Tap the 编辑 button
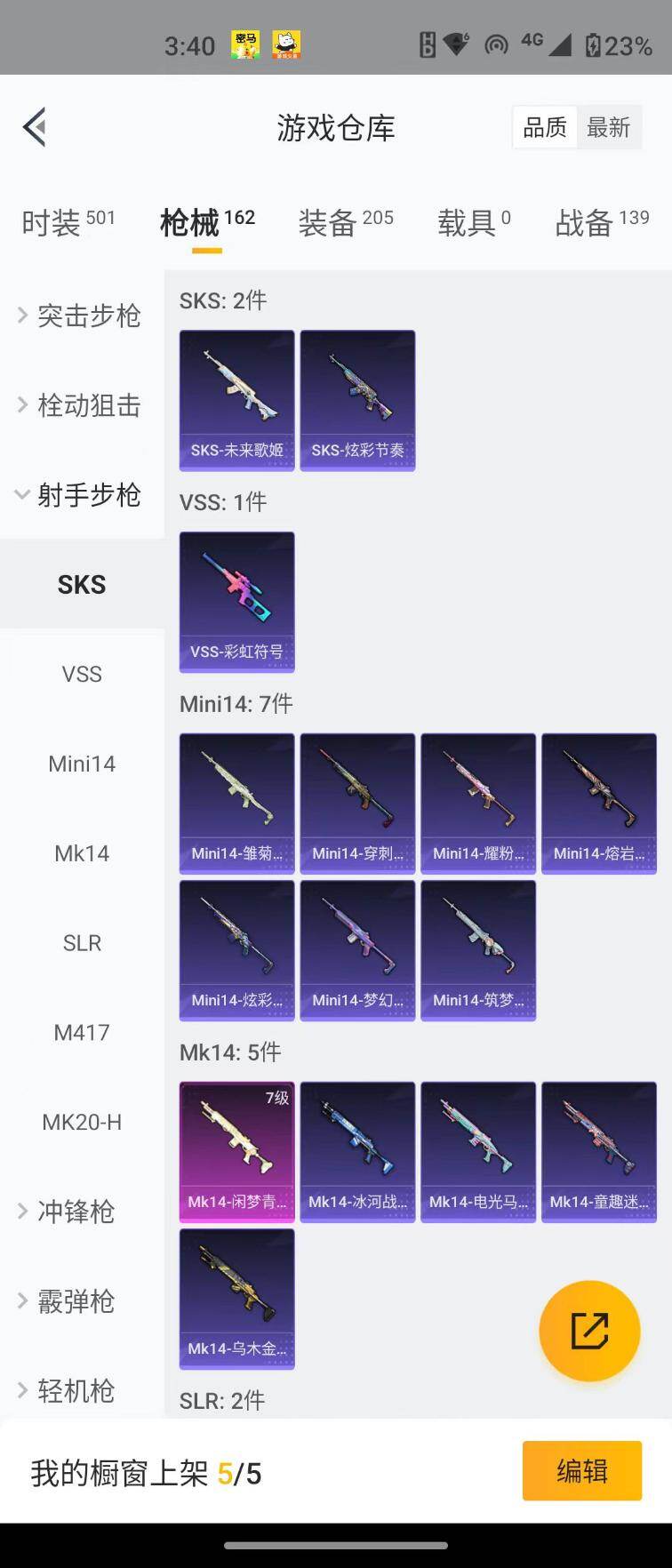Screen dimensions: 672x1568 pyautogui.click(x=581, y=1471)
